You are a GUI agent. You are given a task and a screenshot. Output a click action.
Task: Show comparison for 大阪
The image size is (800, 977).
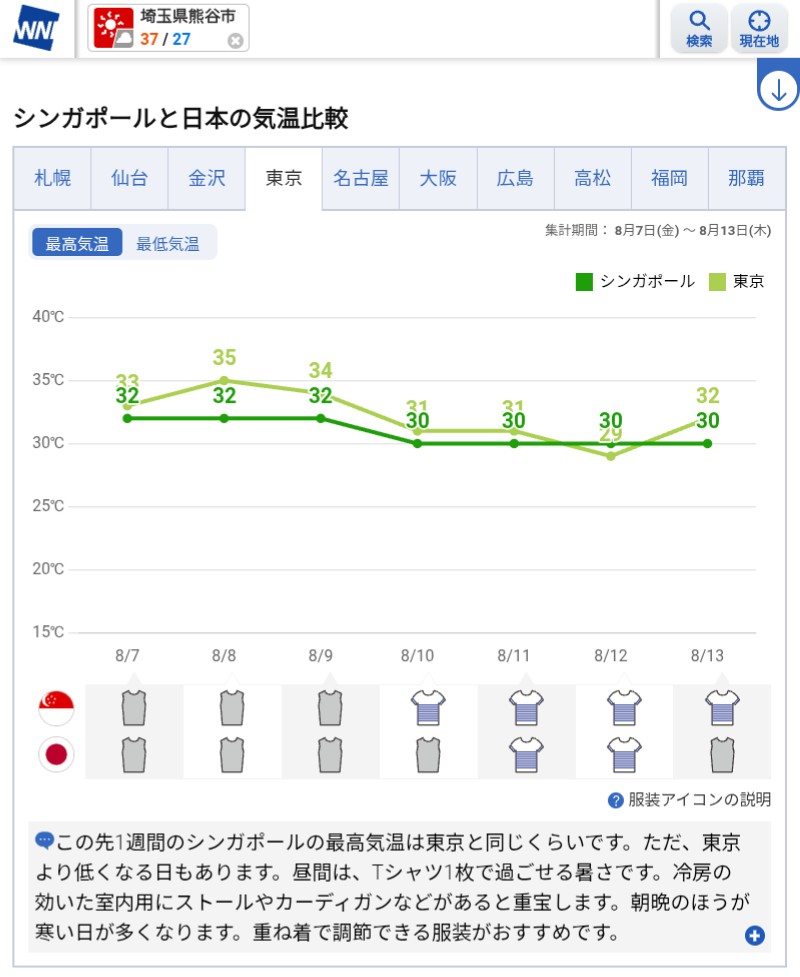tap(438, 178)
